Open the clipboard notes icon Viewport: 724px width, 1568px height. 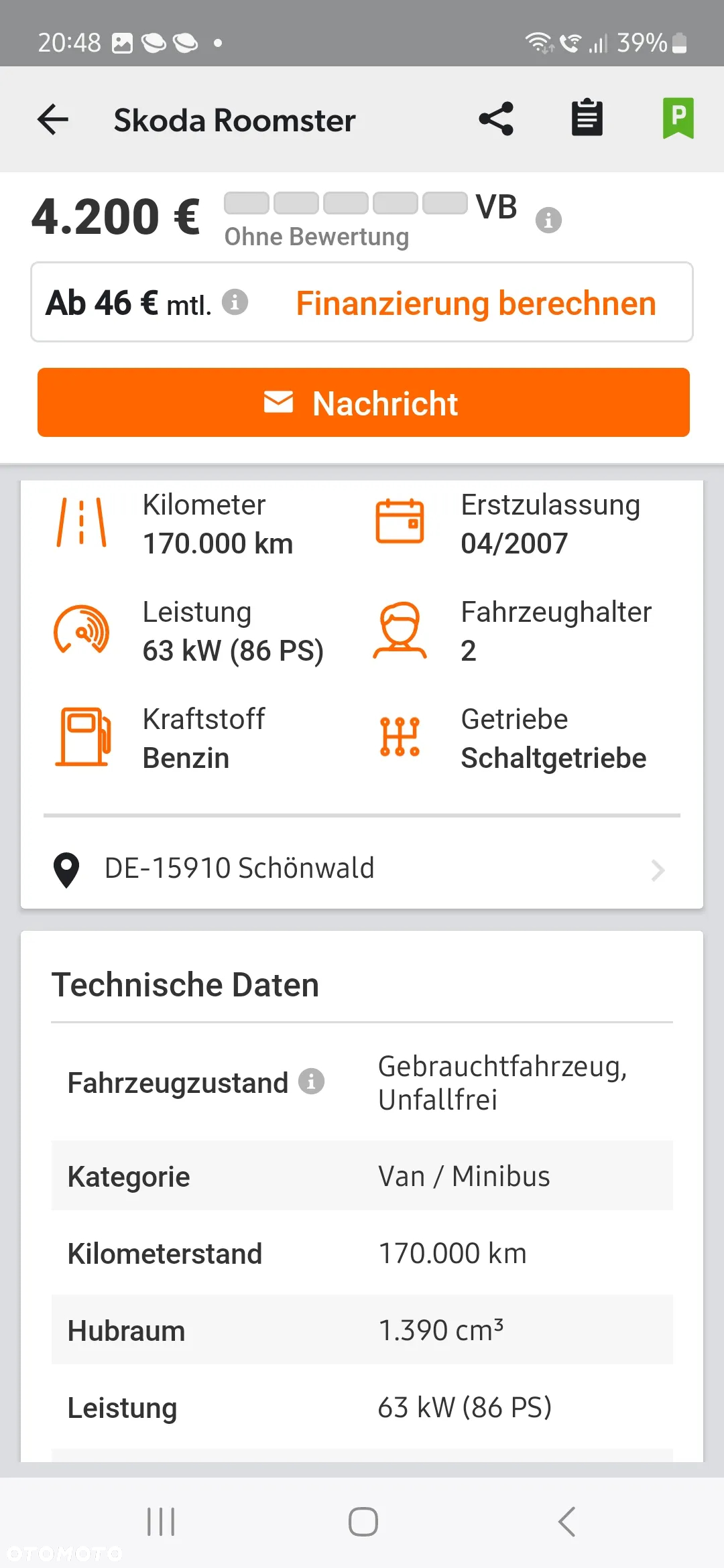tap(587, 118)
